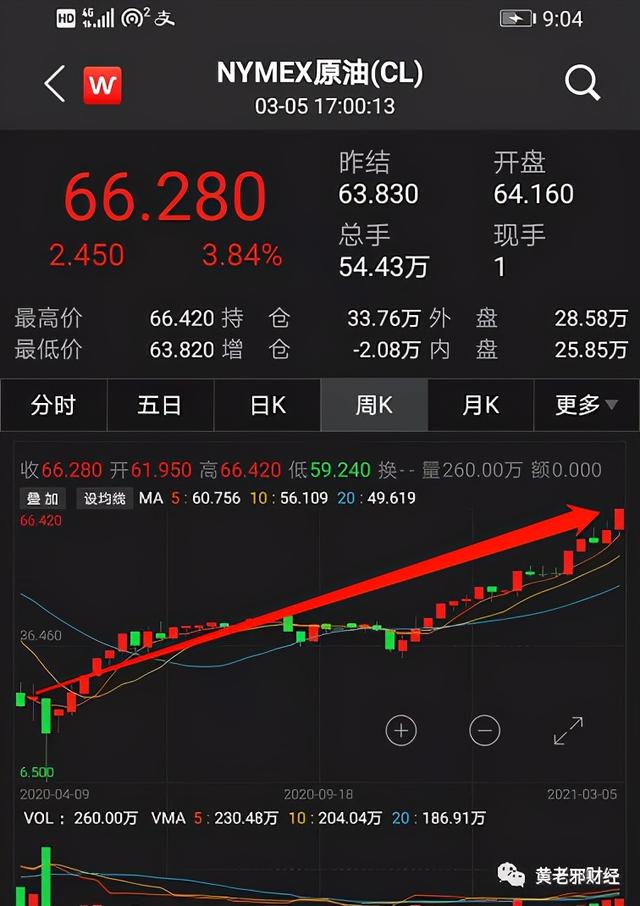The width and height of the screenshot is (640, 906).
Task: Open 设均线 moving average settings
Action: tap(103, 498)
